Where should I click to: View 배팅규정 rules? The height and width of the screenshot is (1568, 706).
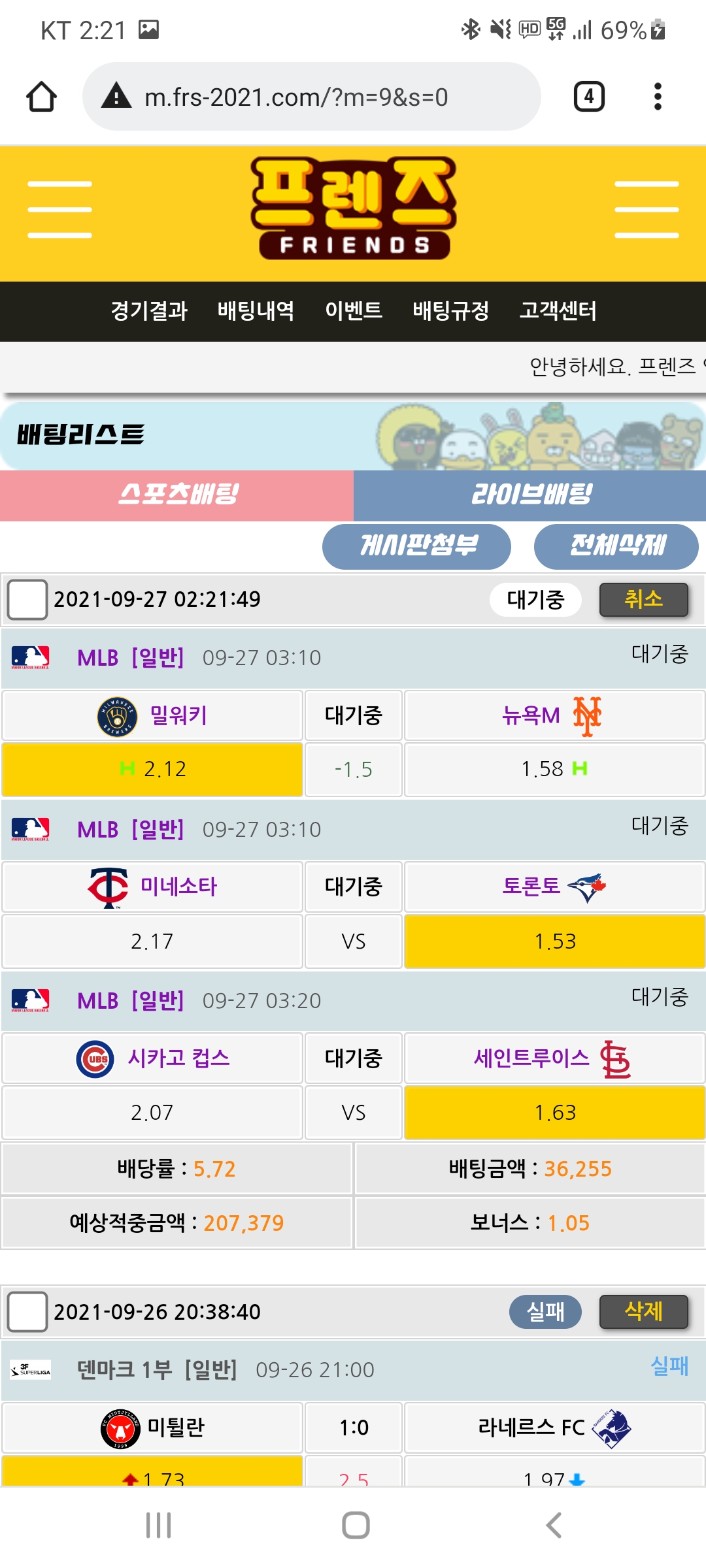click(451, 311)
